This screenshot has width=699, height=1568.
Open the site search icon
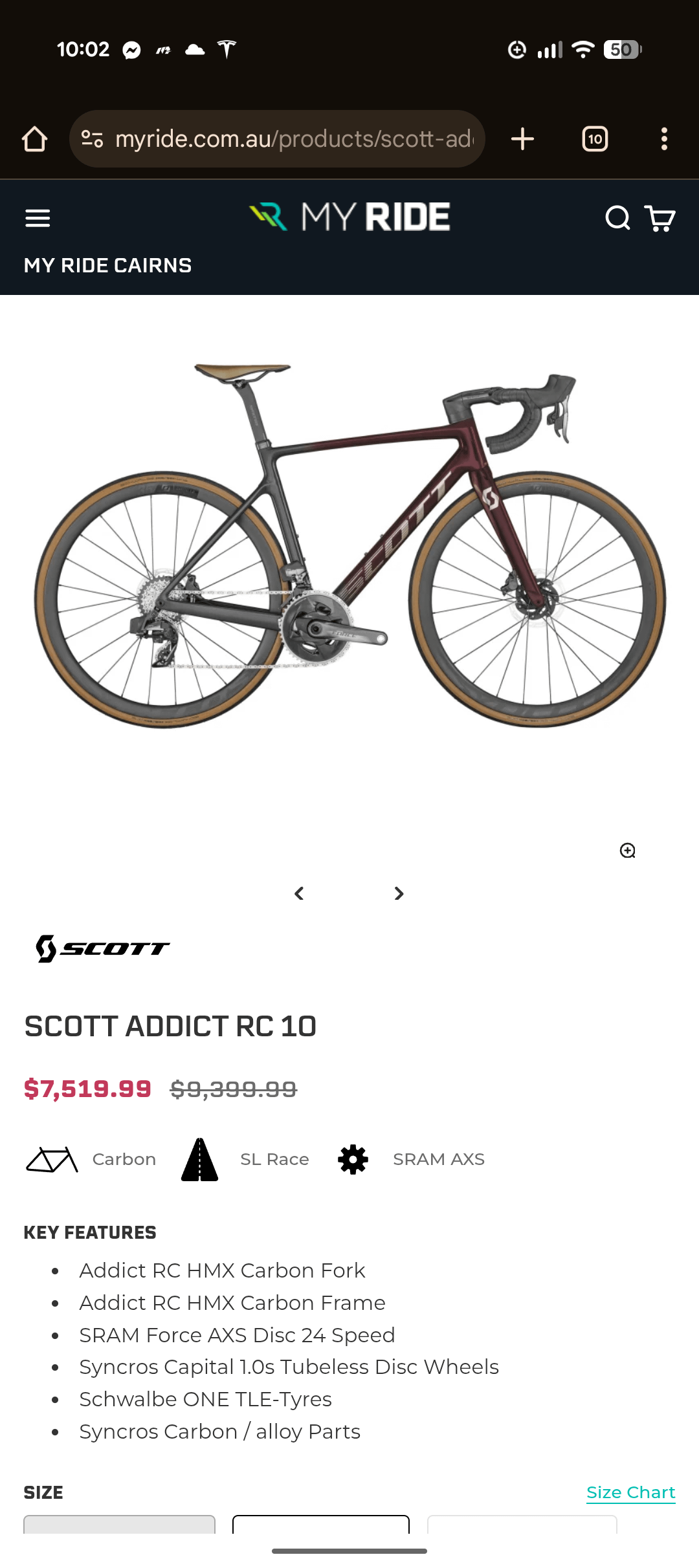click(x=617, y=218)
